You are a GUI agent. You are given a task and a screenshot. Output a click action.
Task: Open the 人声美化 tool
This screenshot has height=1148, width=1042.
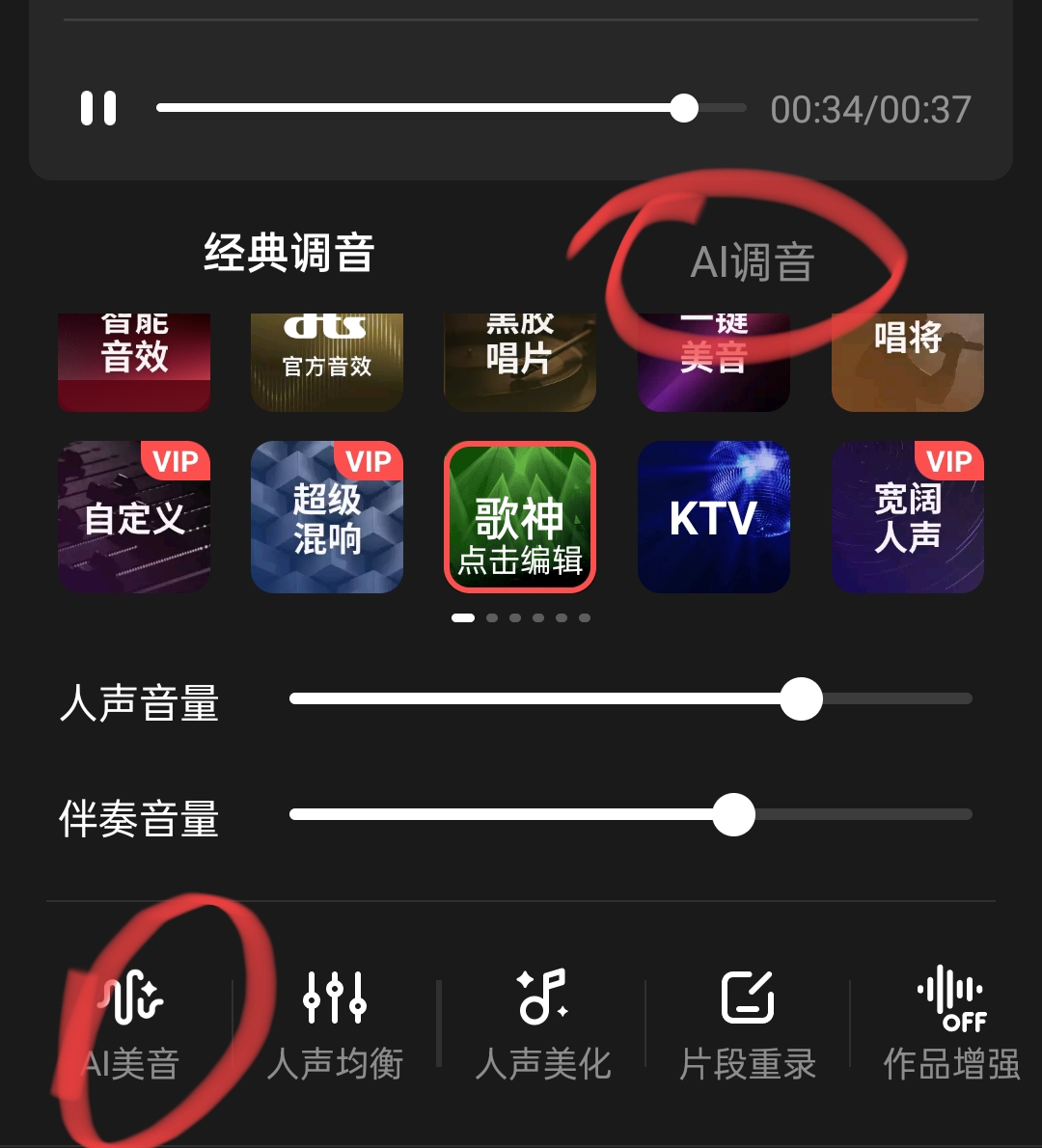pos(543,1023)
